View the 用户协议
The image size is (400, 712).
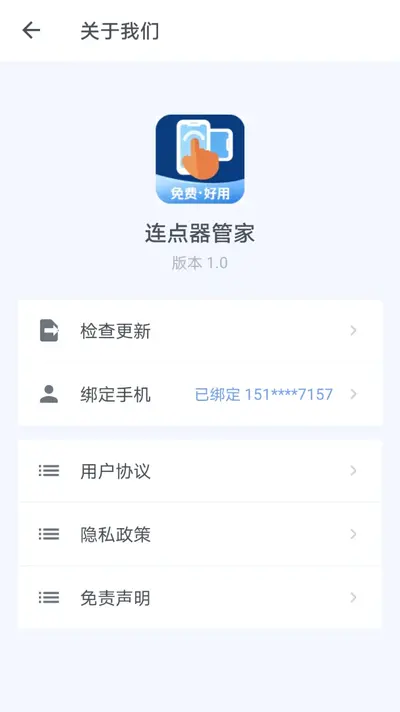click(200, 471)
